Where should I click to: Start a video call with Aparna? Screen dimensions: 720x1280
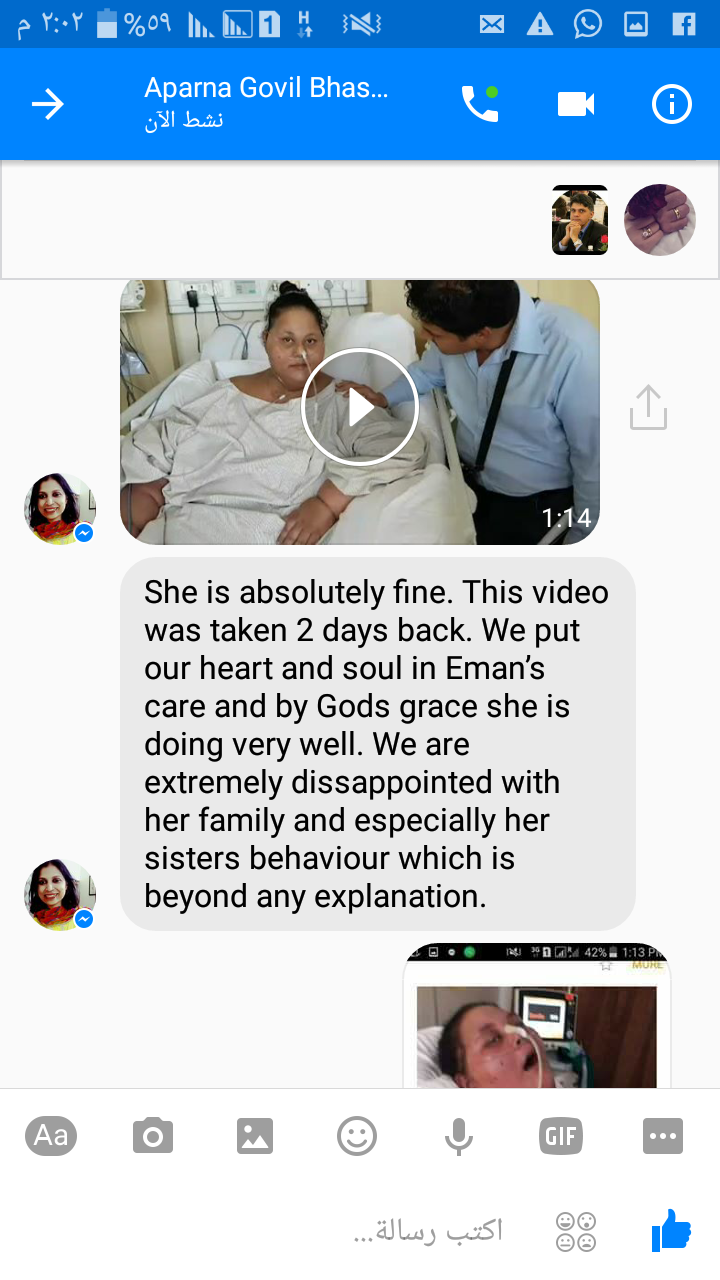click(x=576, y=104)
